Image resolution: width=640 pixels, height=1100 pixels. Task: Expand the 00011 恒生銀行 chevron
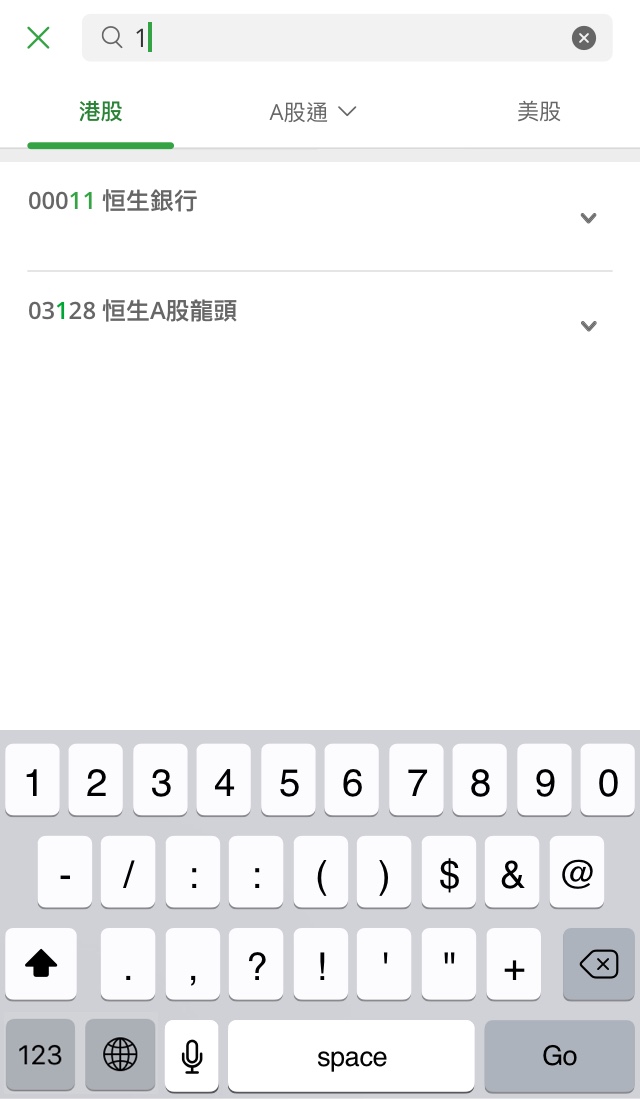(588, 218)
